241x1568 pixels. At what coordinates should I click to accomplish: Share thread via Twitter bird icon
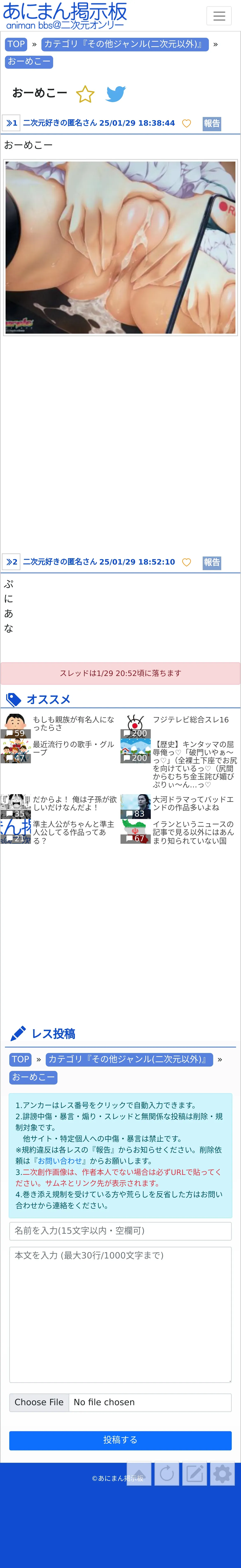(x=116, y=94)
